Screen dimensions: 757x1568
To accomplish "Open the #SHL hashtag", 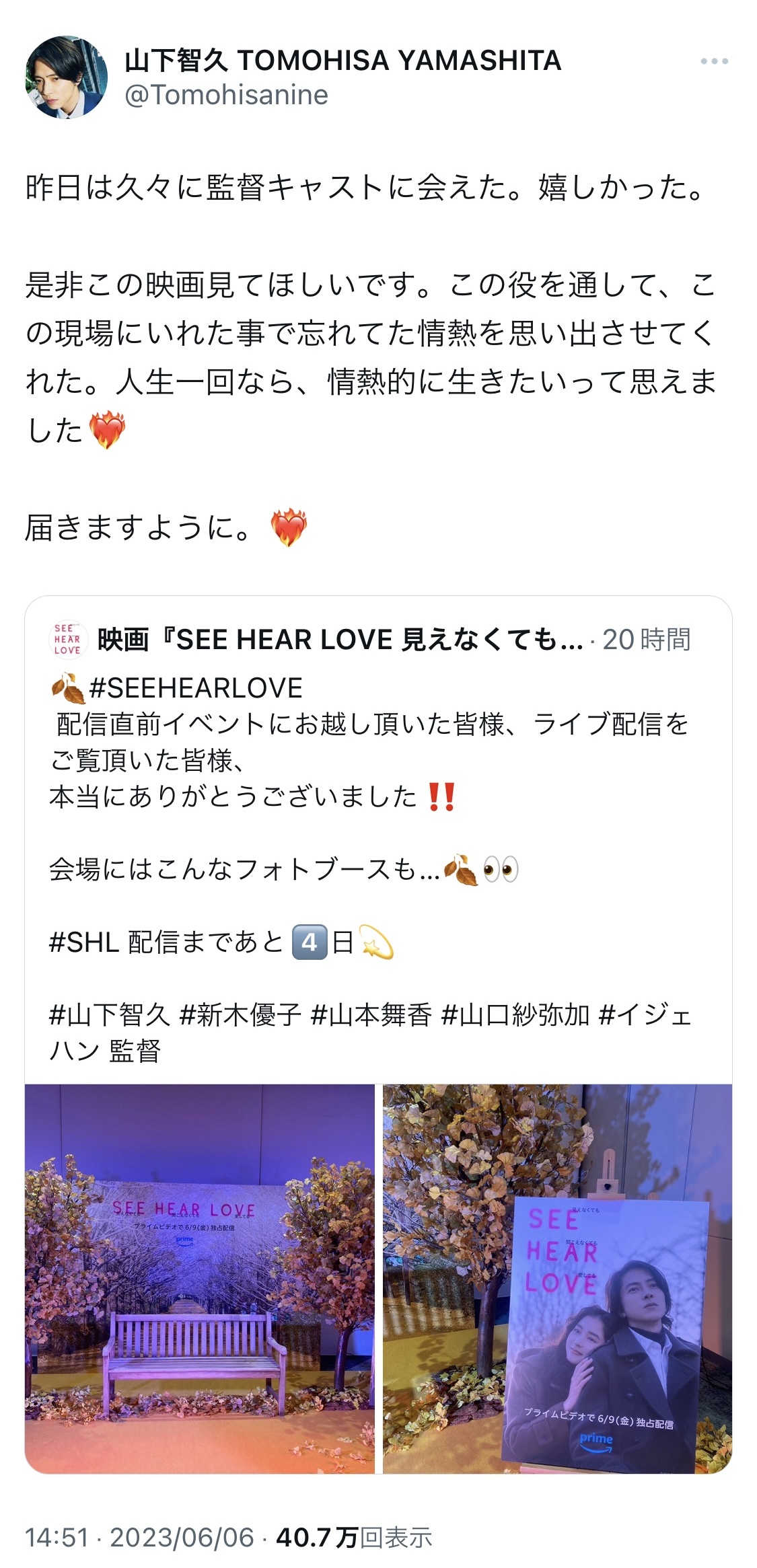I will pyautogui.click(x=84, y=942).
